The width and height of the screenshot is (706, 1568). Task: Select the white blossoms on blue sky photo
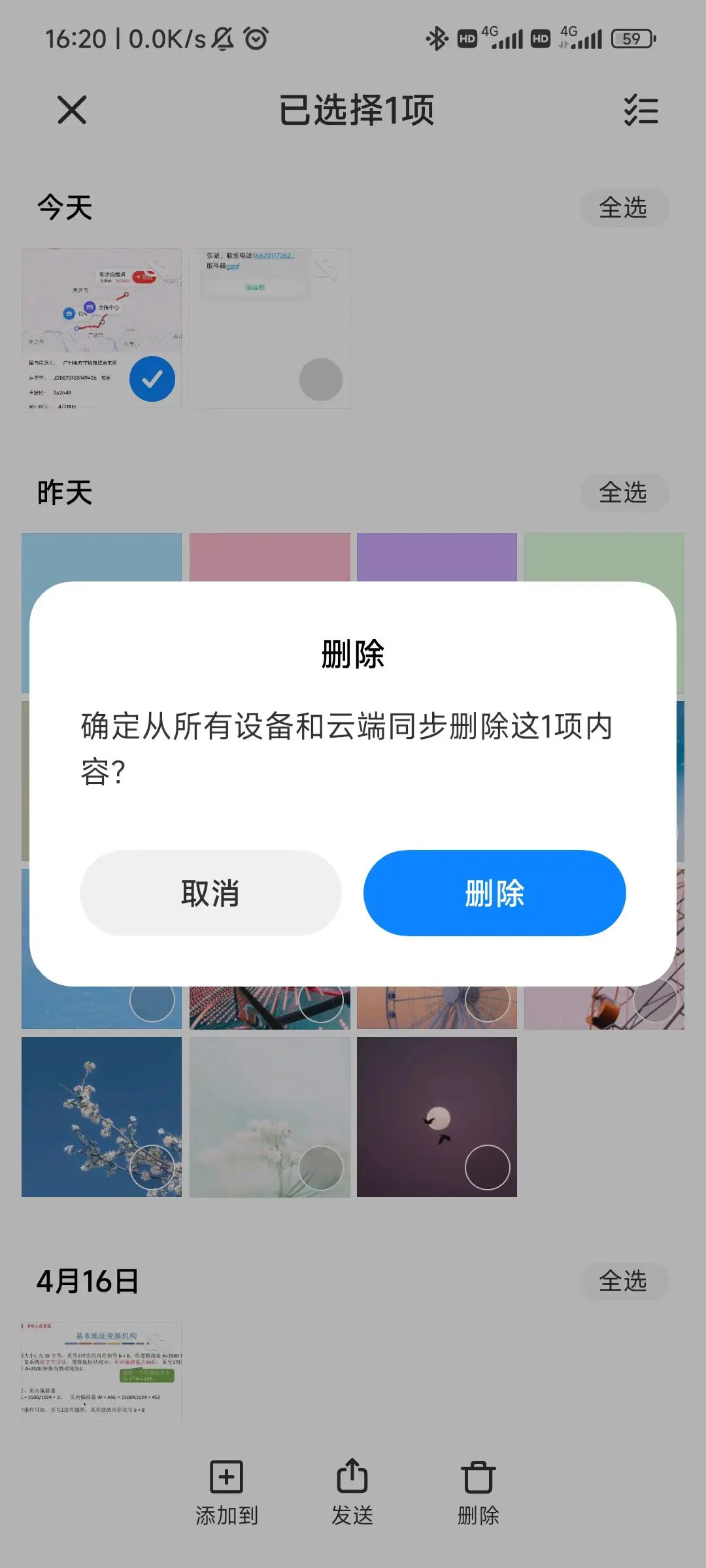click(x=152, y=1168)
